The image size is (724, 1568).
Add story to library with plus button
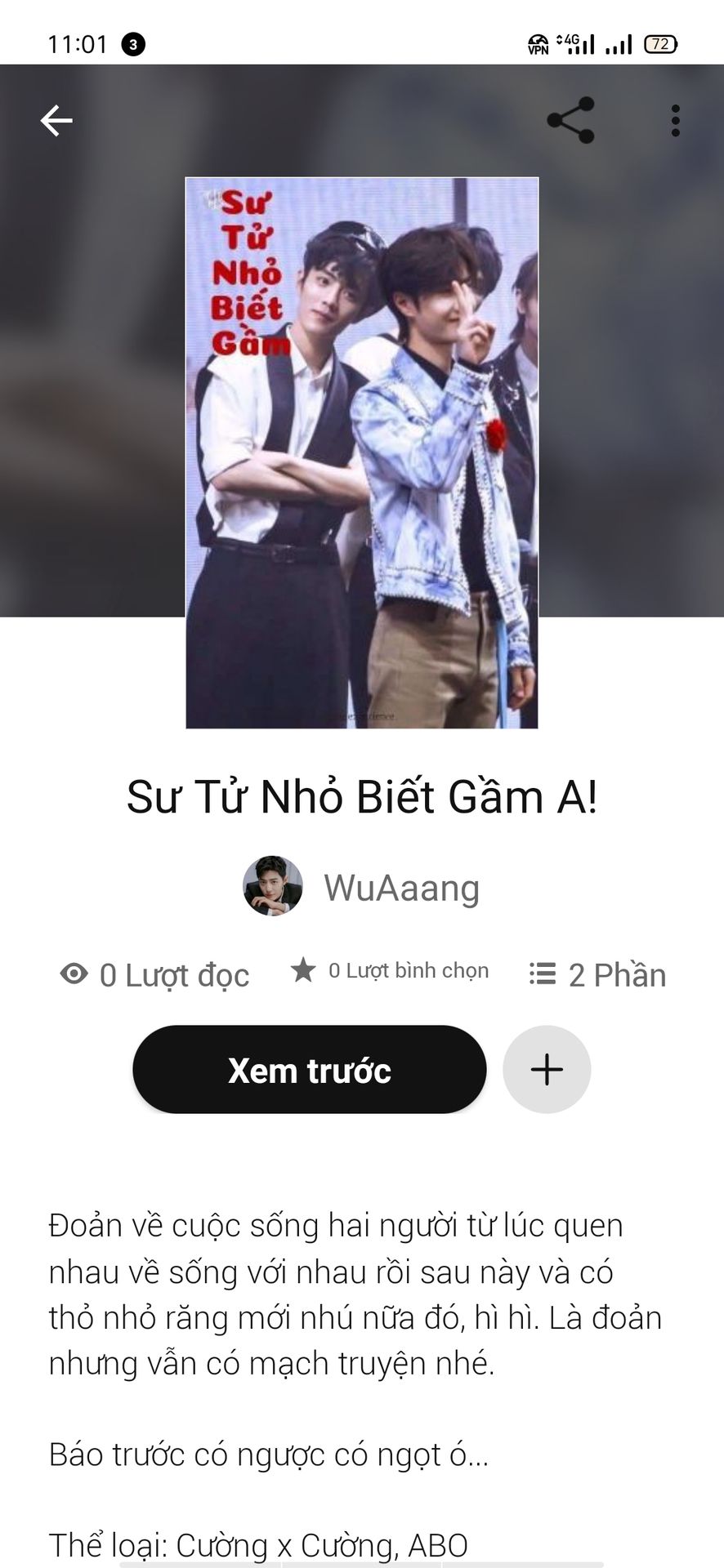547,1070
